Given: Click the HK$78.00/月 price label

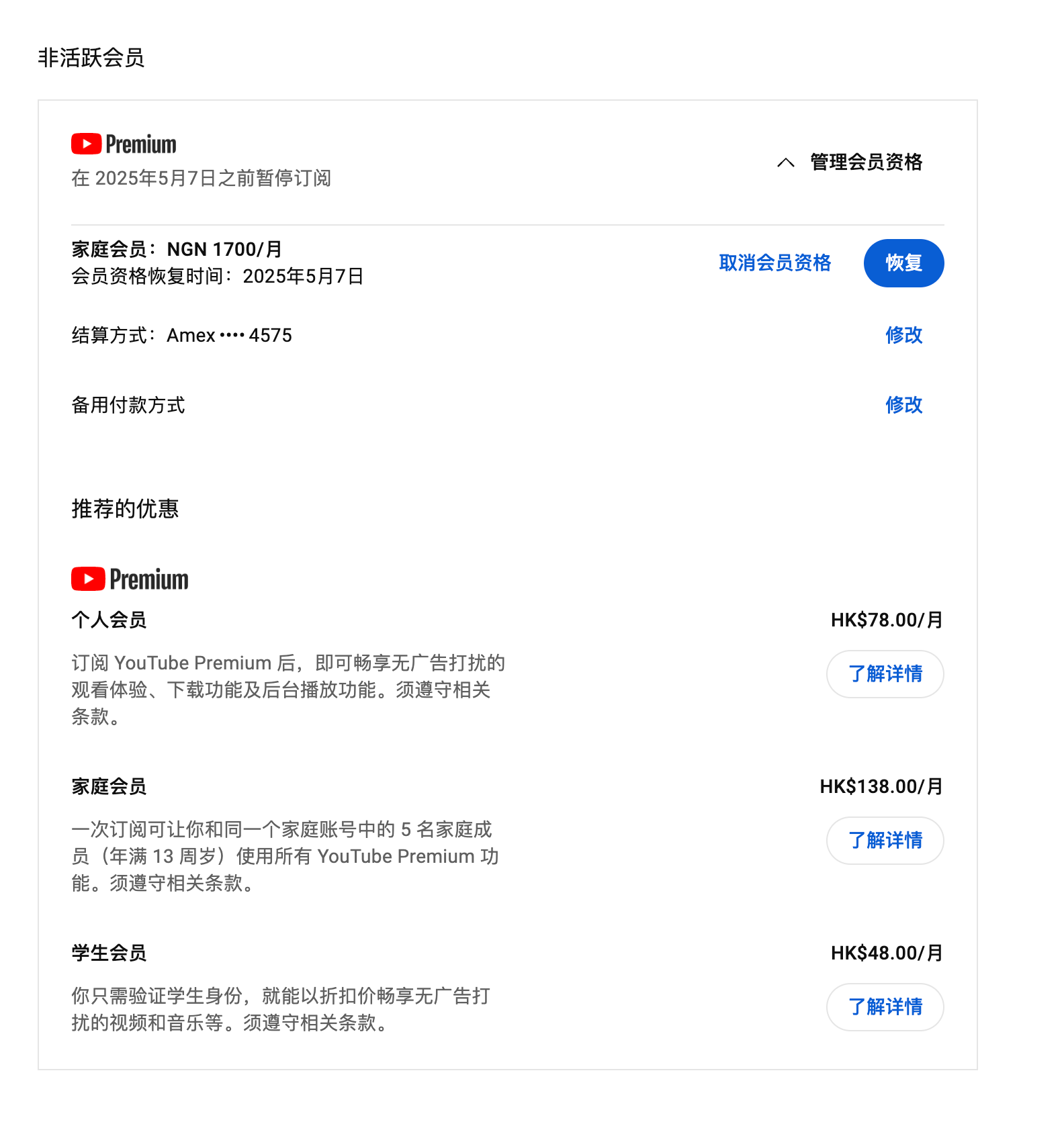Looking at the screenshot, I should click(885, 620).
